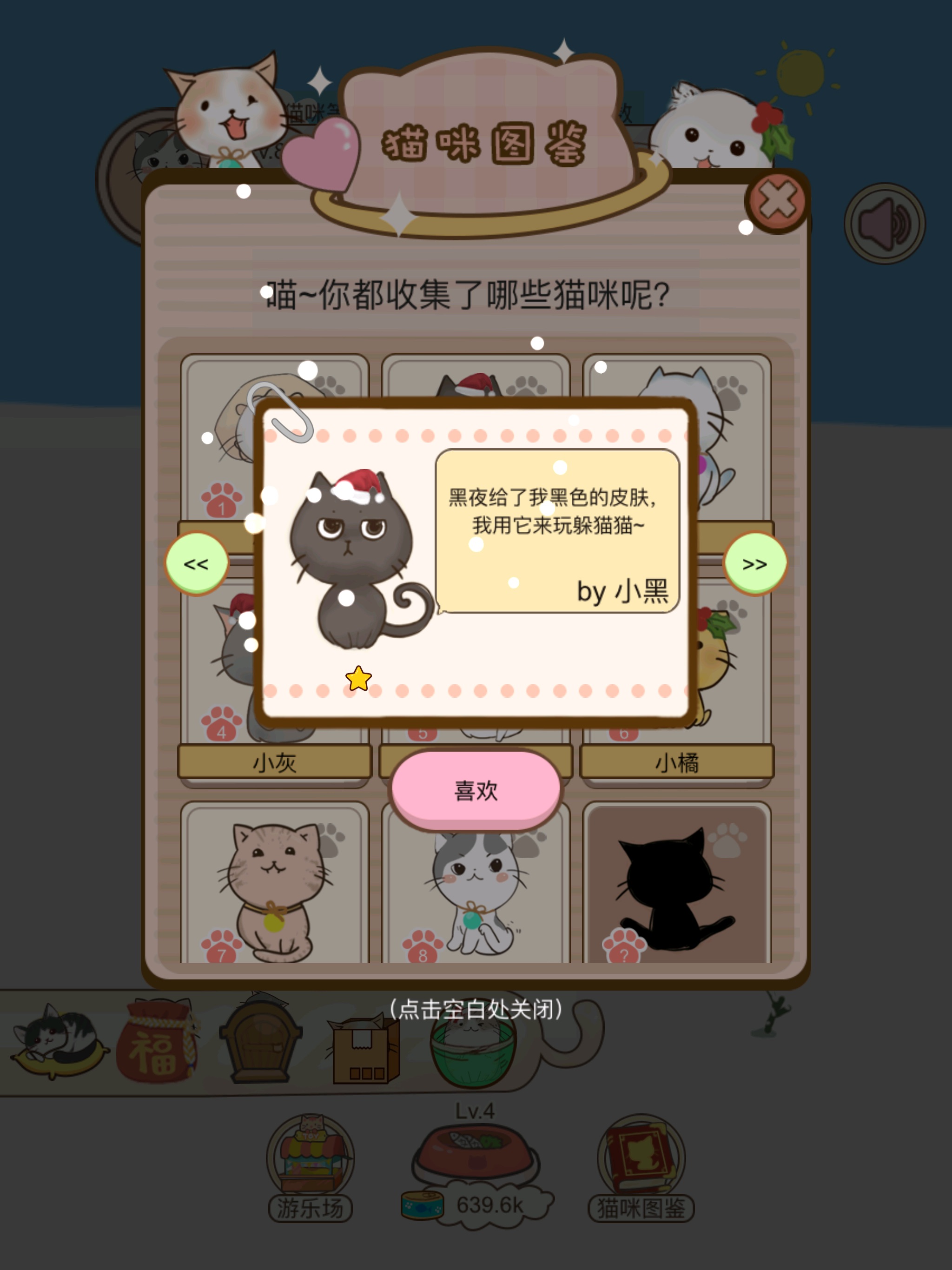Go to the previous cat with <<
The width and height of the screenshot is (952, 1270).
(196, 564)
